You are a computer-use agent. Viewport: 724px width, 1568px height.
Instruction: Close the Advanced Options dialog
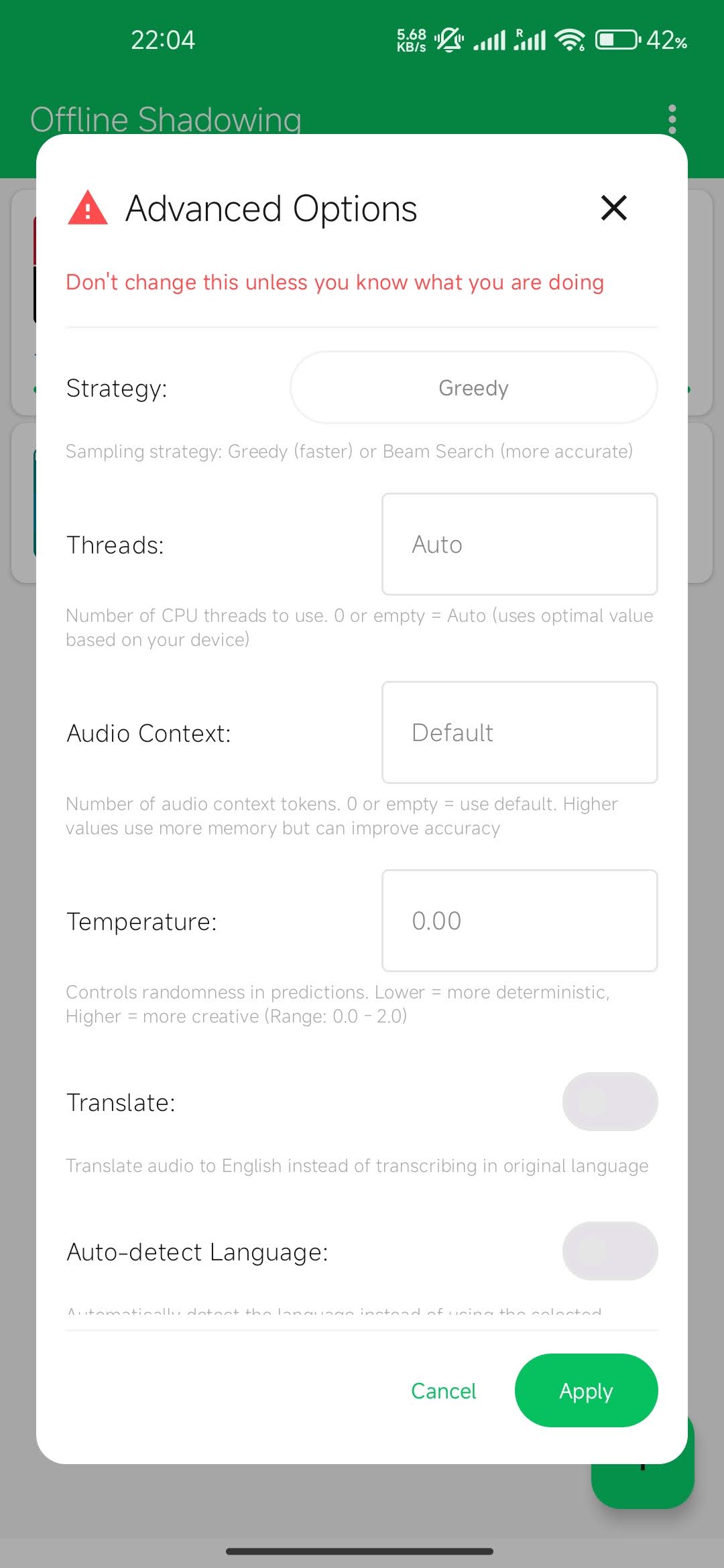(x=613, y=208)
